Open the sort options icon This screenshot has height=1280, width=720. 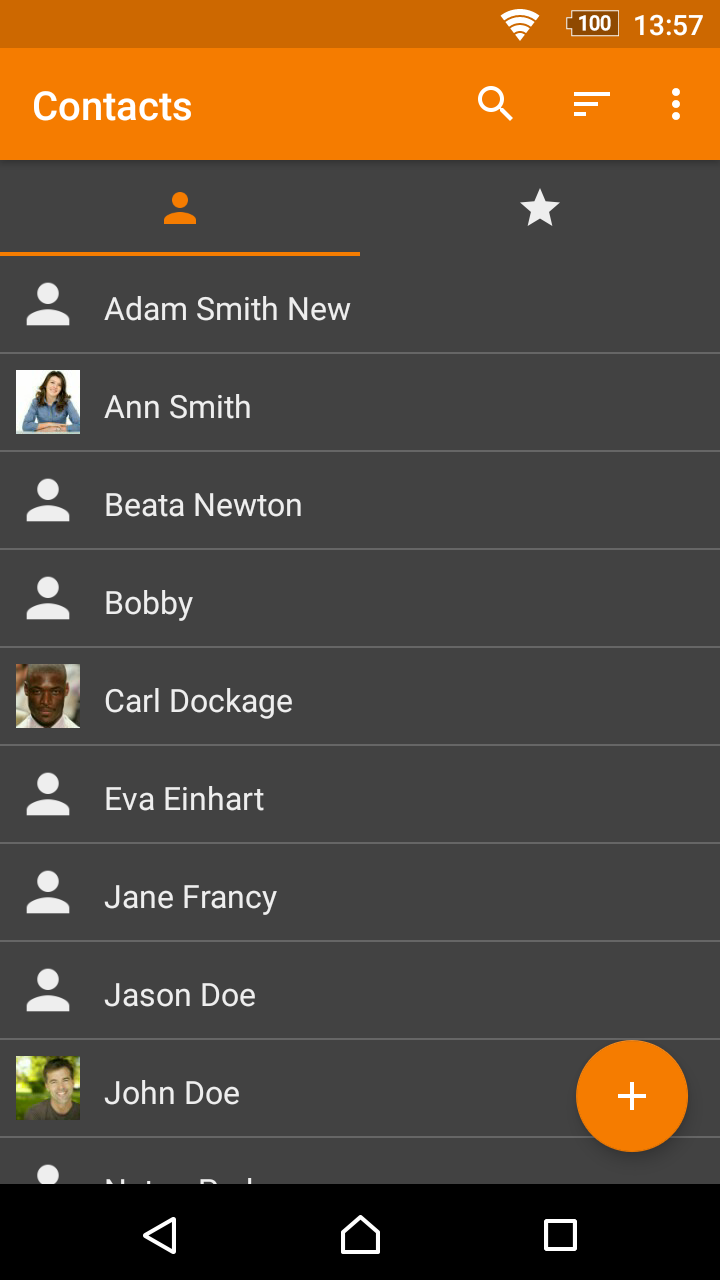(x=591, y=104)
